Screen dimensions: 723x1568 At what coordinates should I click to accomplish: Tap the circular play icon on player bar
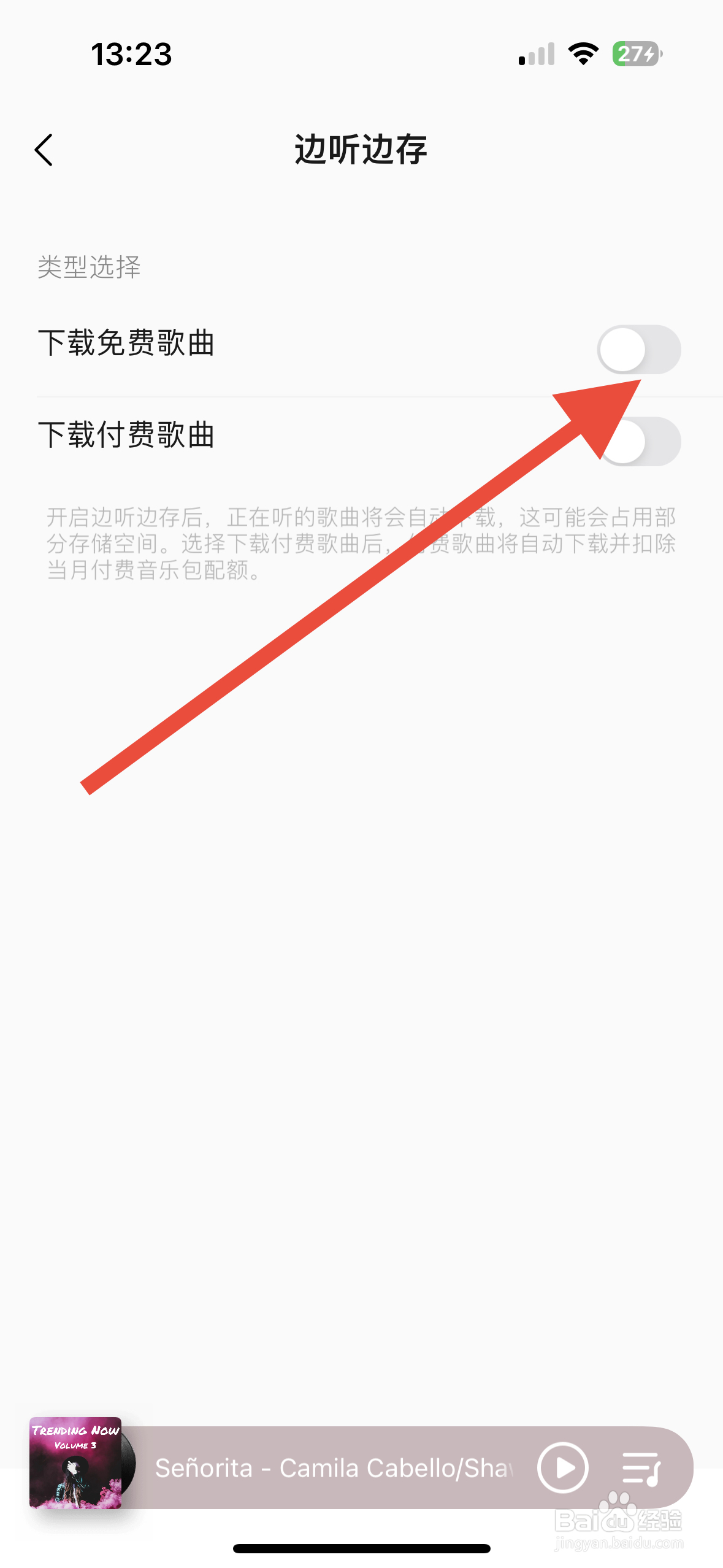562,1467
